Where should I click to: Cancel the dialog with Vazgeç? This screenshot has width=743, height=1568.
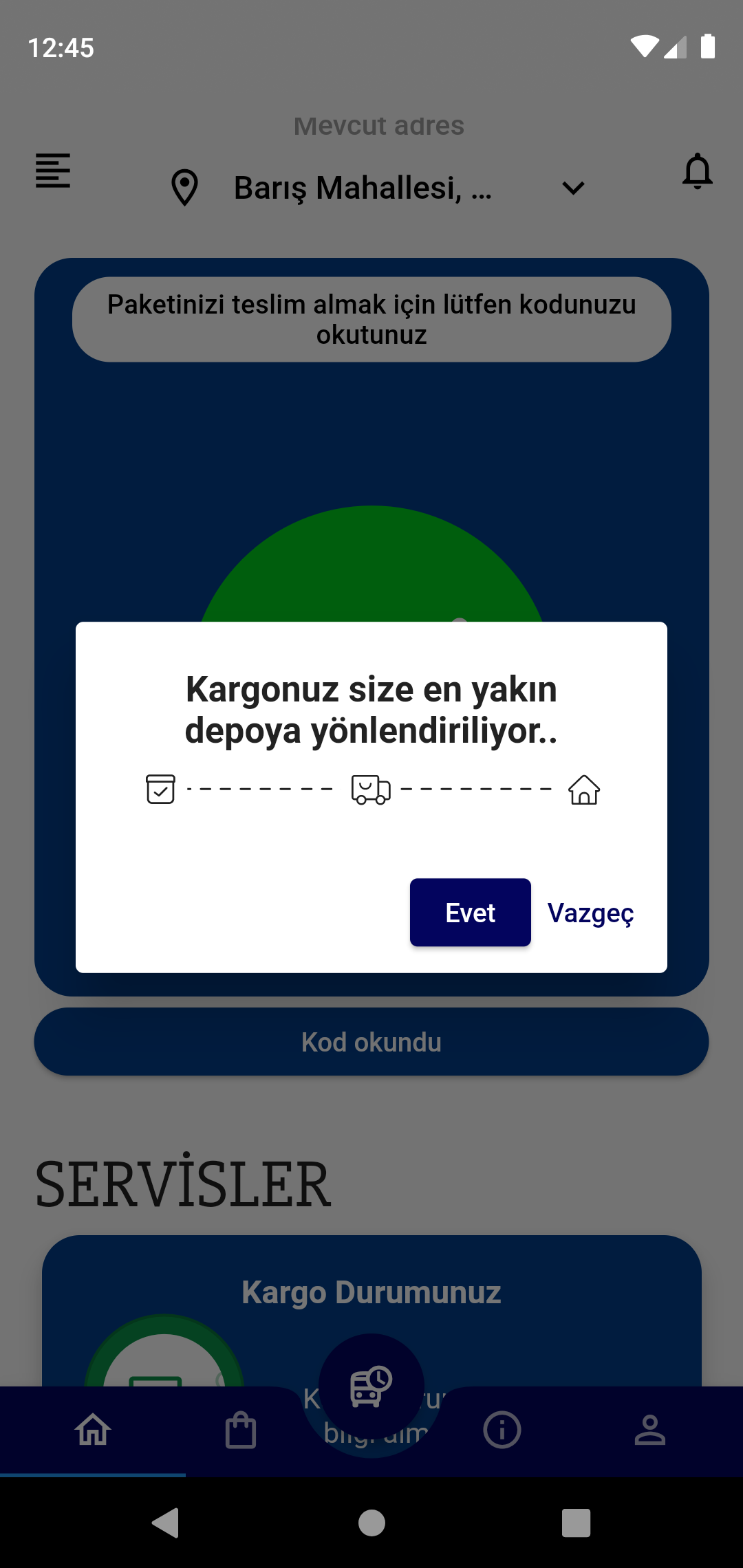[x=590, y=913]
